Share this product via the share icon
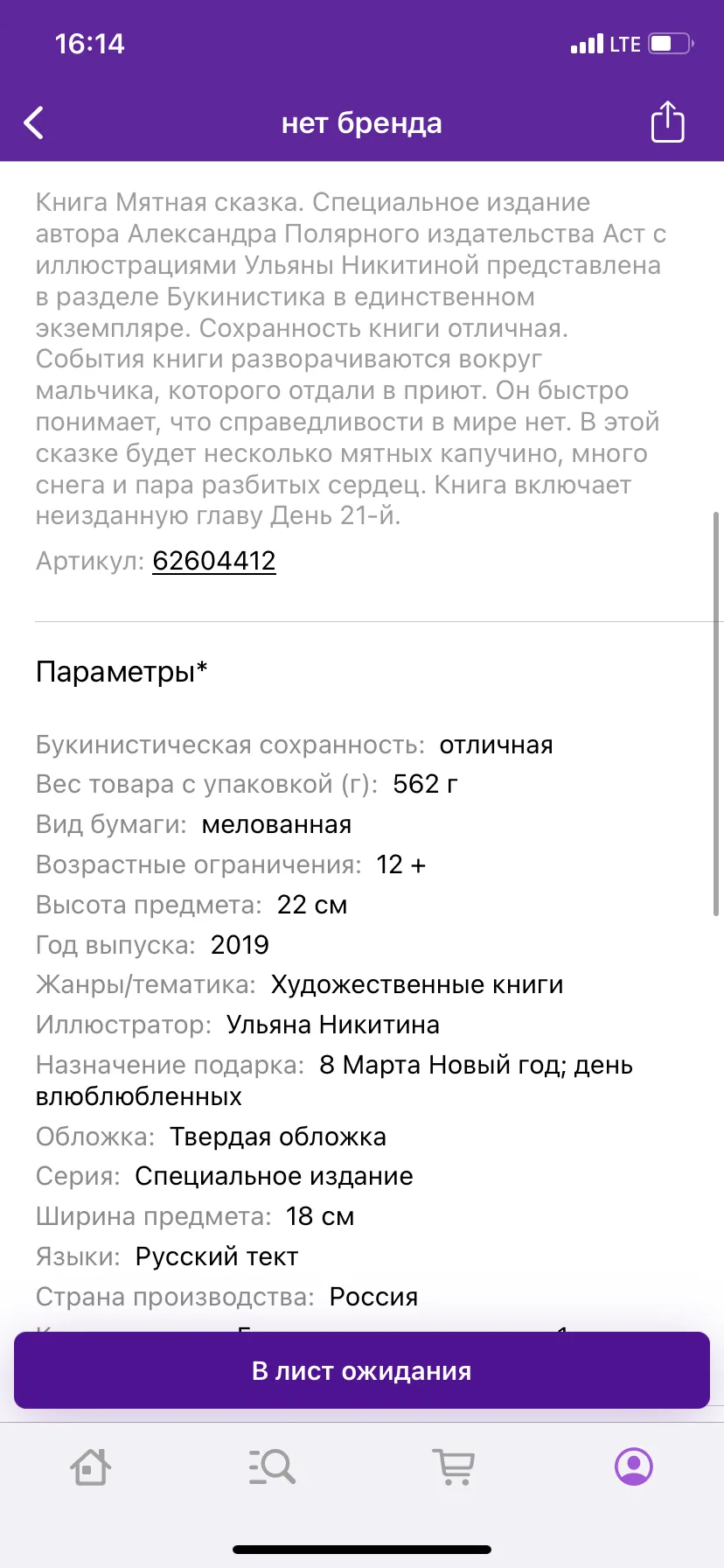Viewport: 724px width, 1568px height. click(x=667, y=122)
